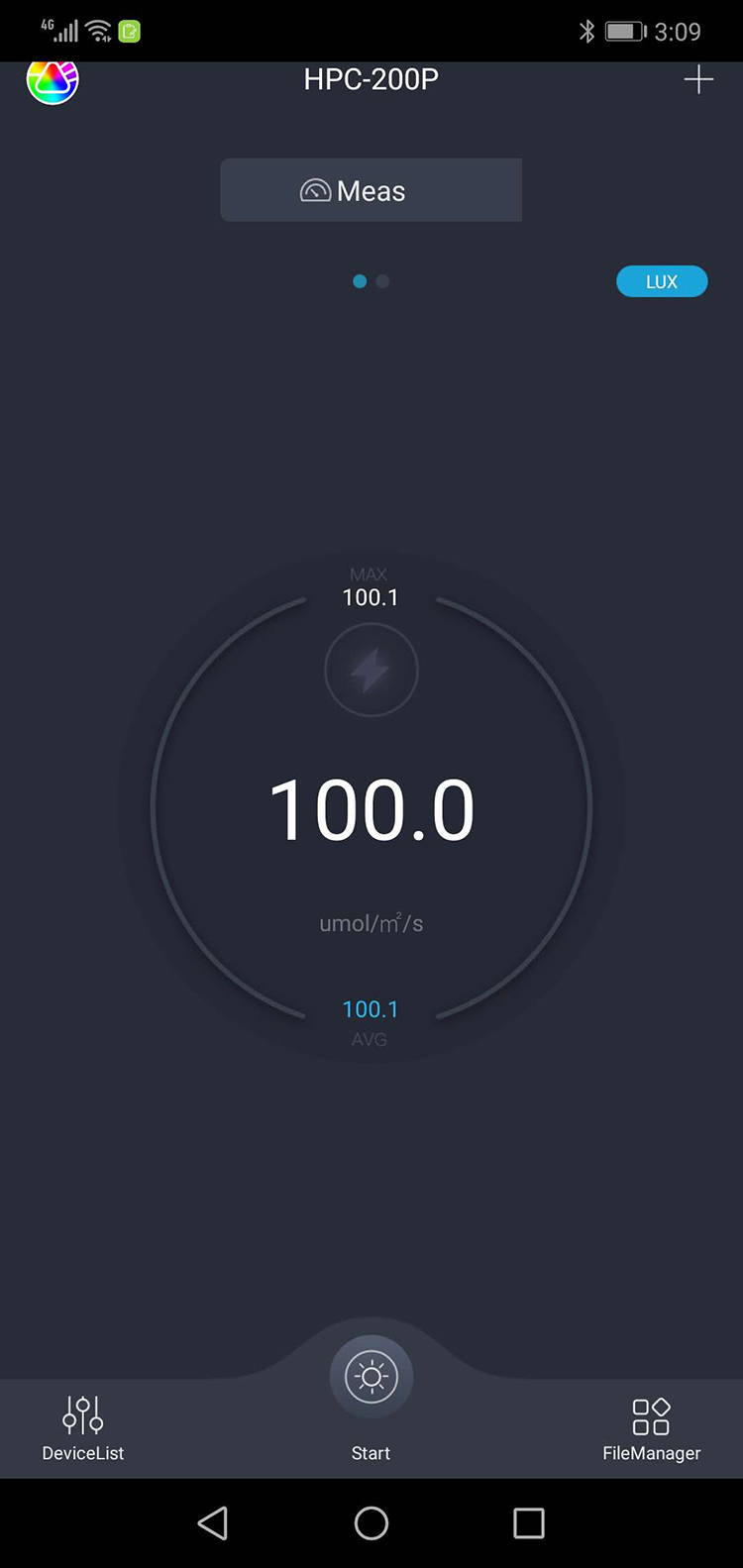Go to the second page indicator dot
Image resolution: width=743 pixels, height=1568 pixels.
coord(383,281)
